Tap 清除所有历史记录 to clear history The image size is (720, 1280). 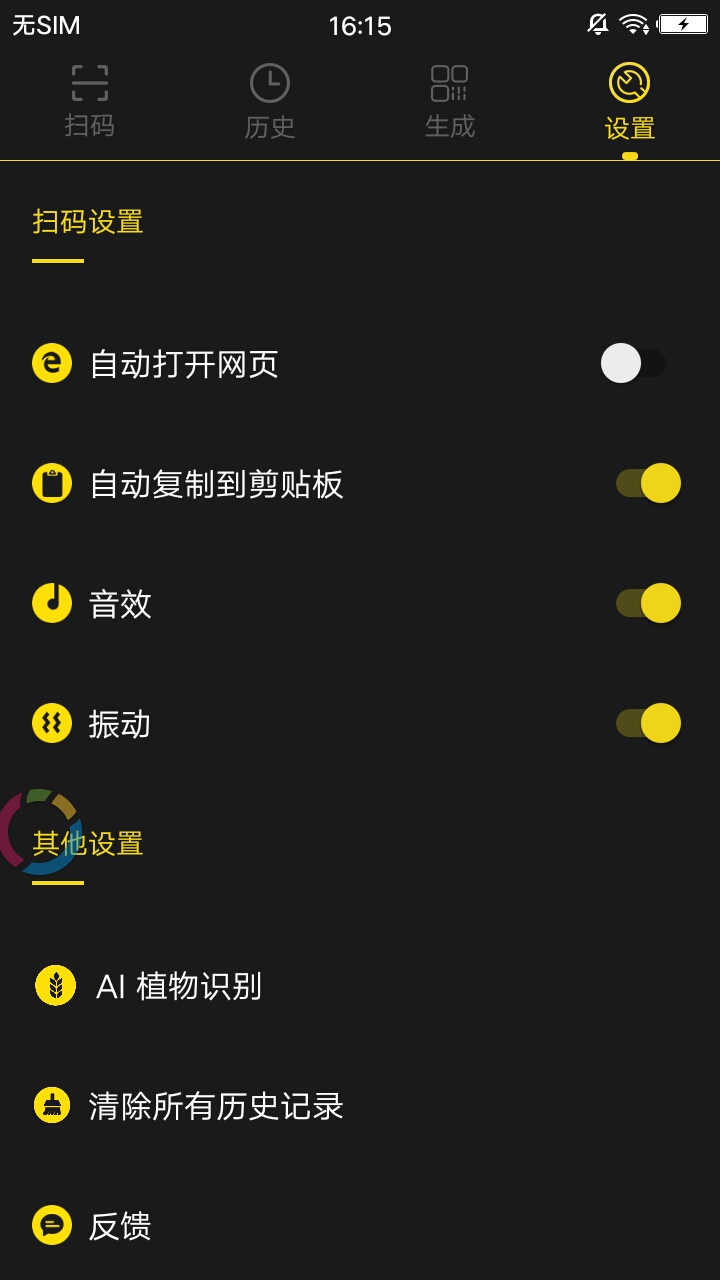[x=213, y=1106]
